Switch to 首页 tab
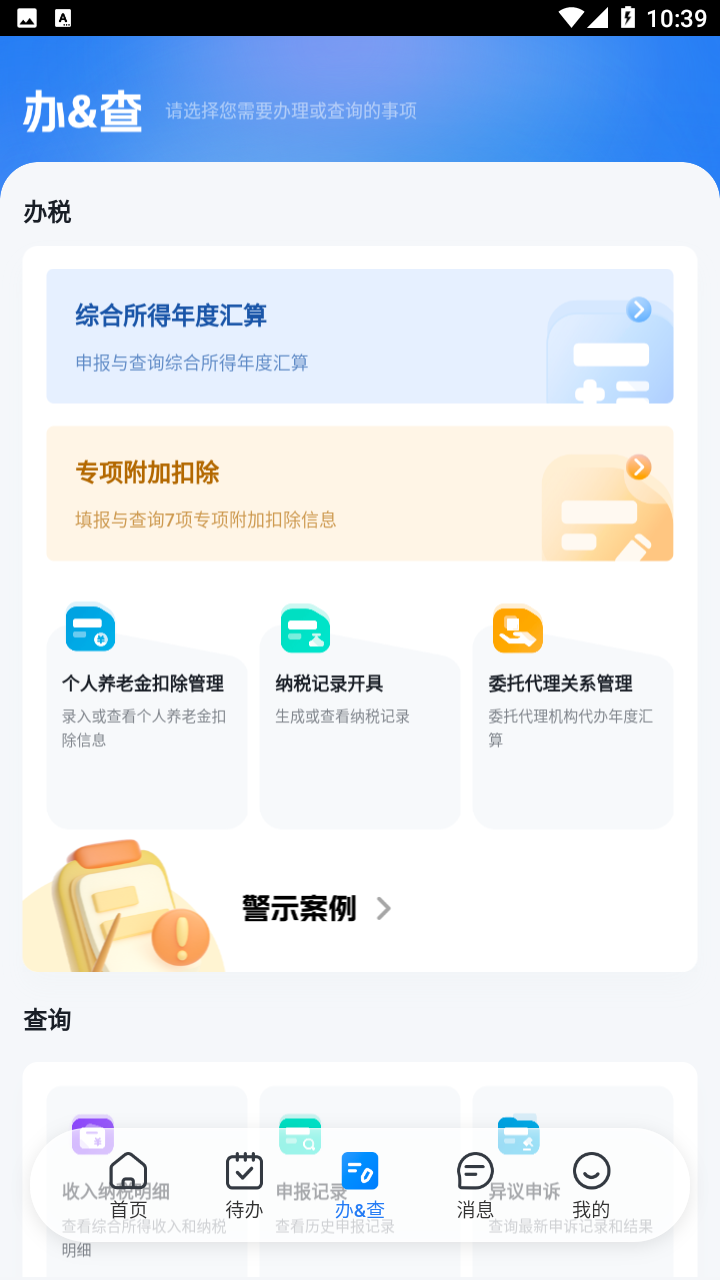720x1280 pixels. (x=128, y=1185)
